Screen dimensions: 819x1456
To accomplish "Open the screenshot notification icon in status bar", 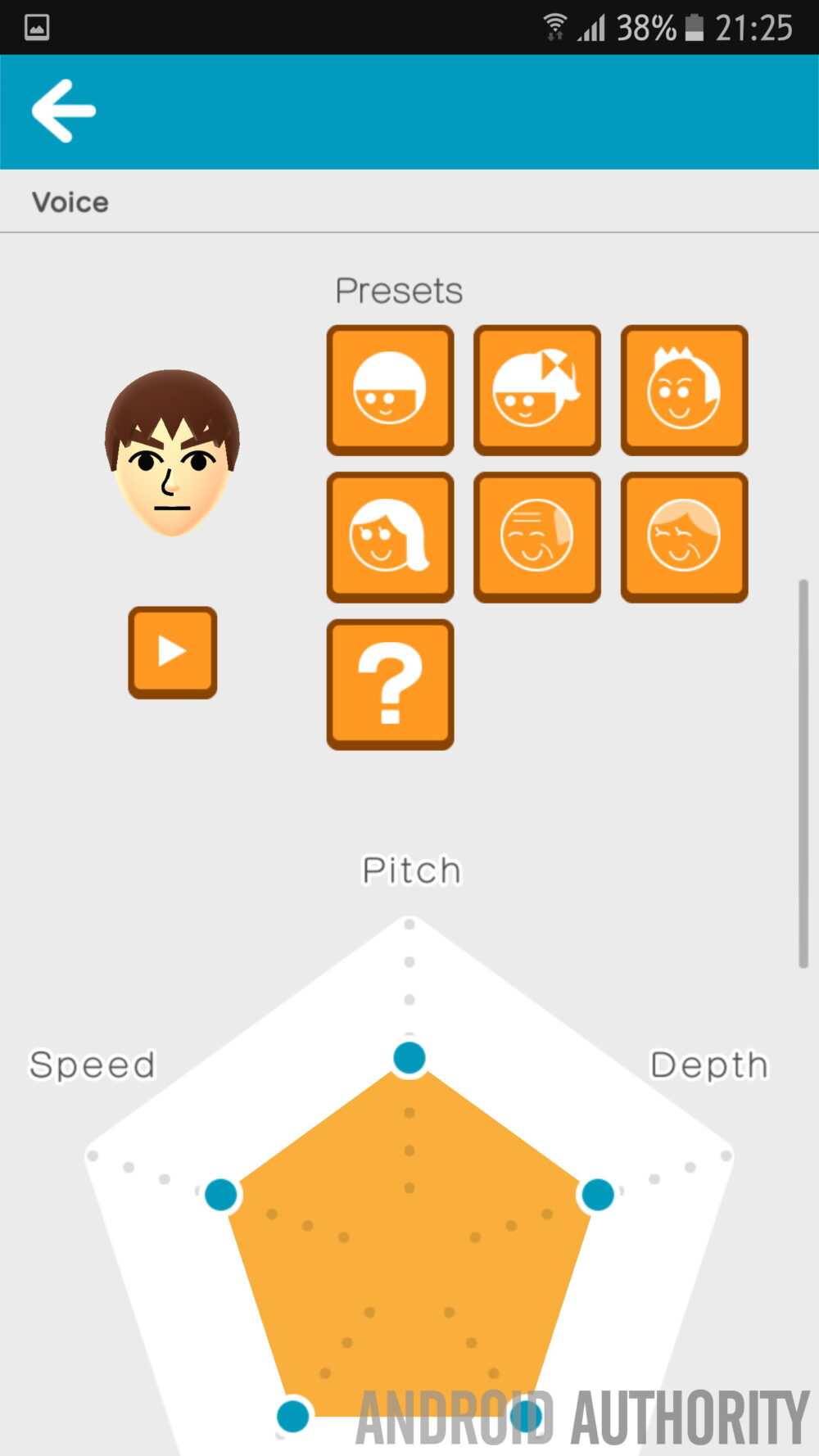I will [x=36, y=27].
